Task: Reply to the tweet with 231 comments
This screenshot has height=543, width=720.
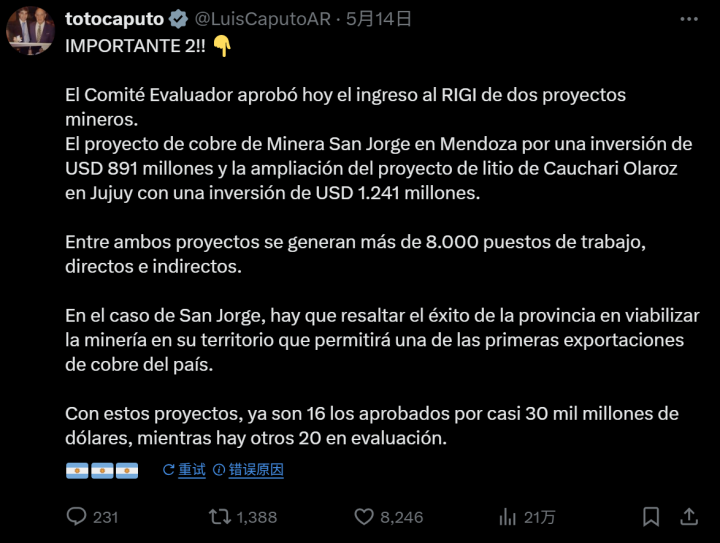Action: [x=93, y=517]
